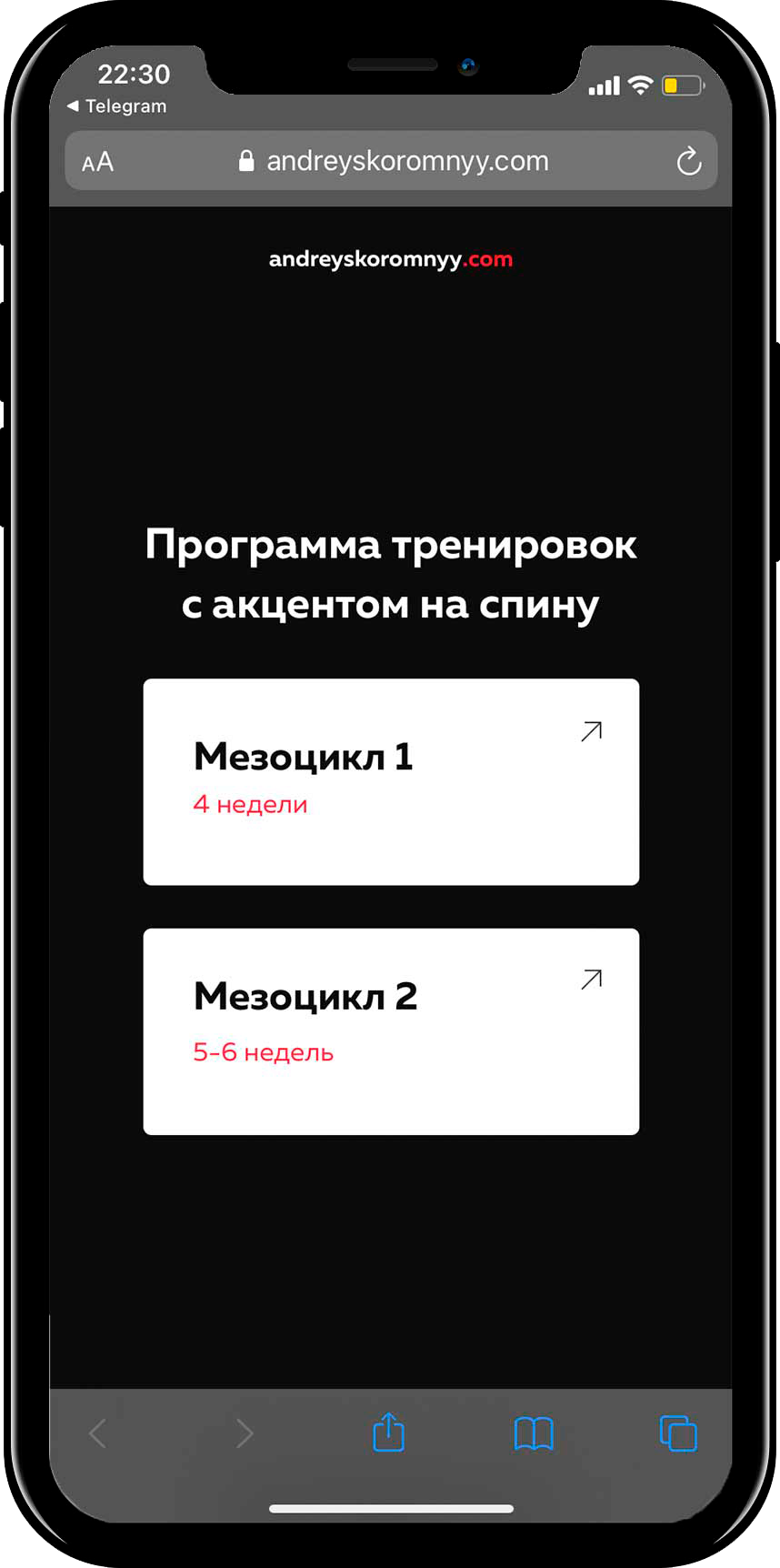Open Safari bookmarks
The height and width of the screenshot is (1568, 780).
(x=534, y=1433)
